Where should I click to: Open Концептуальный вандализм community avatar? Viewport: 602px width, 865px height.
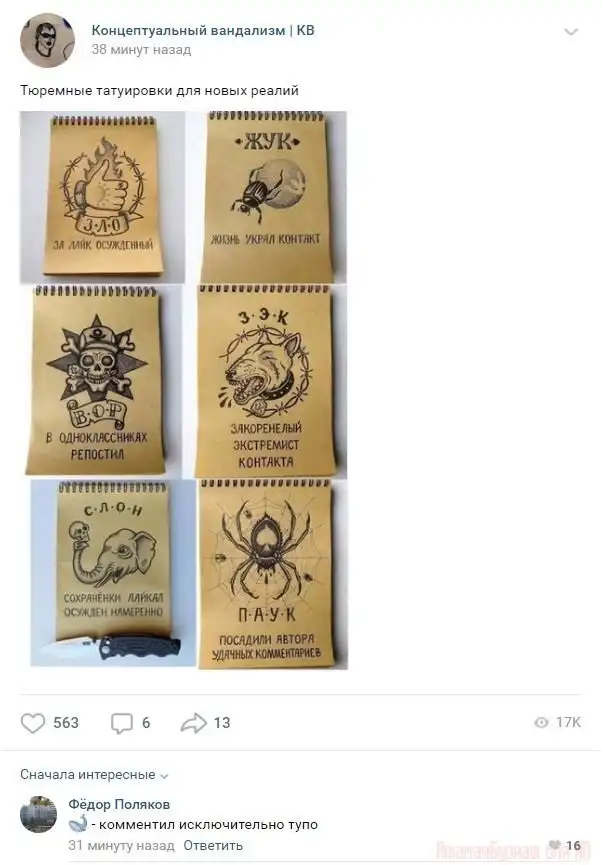[47, 40]
